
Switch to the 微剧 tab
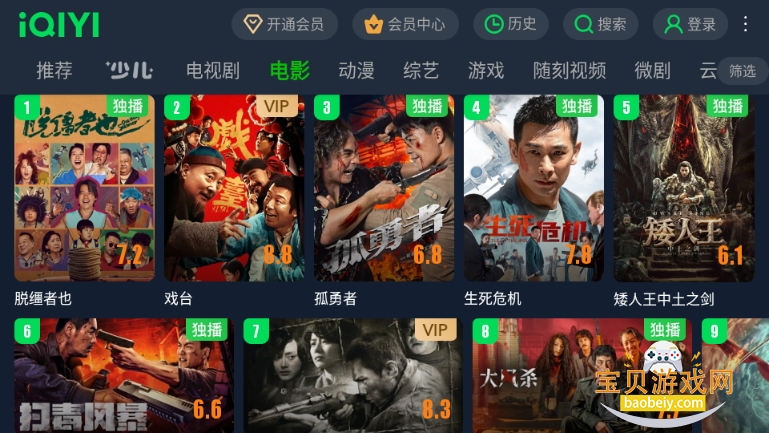pos(652,71)
